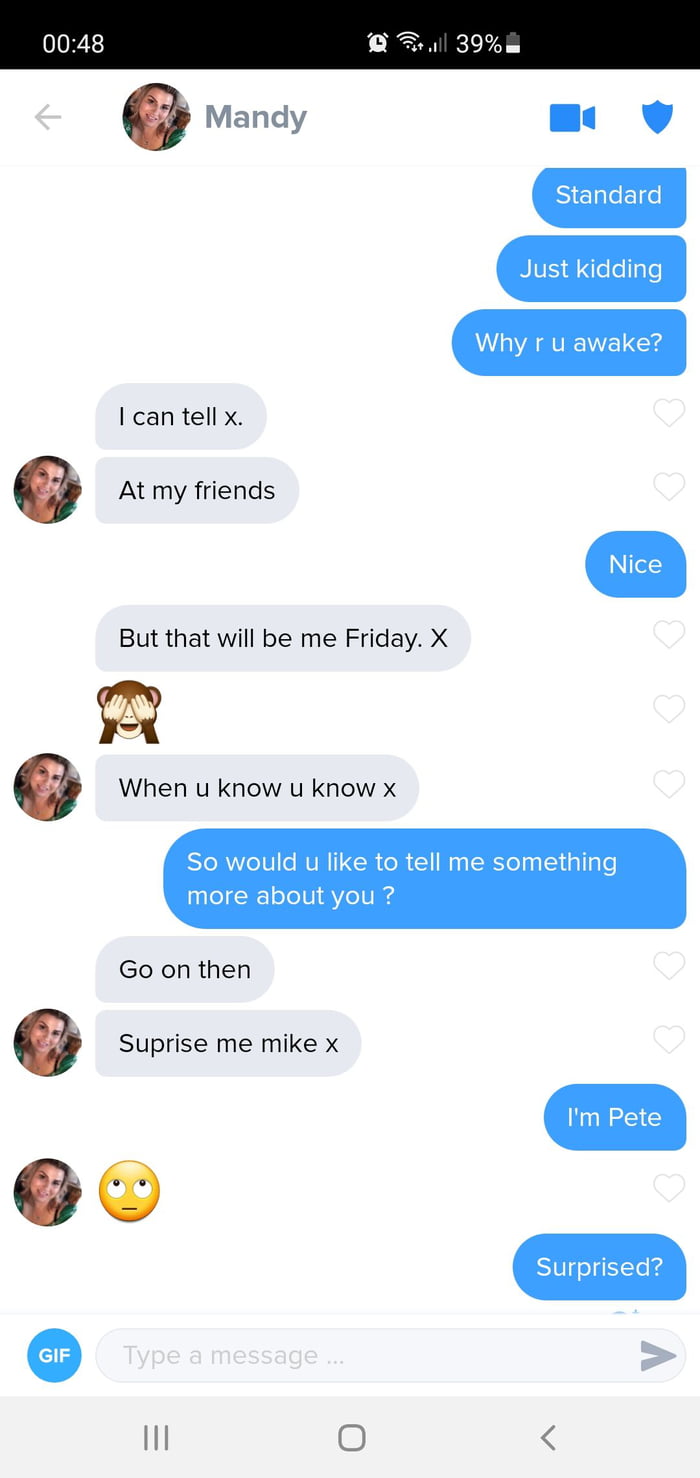Screen dimensions: 700x1478
Task: Open recent apps from navigation bar
Action: coord(156,1438)
